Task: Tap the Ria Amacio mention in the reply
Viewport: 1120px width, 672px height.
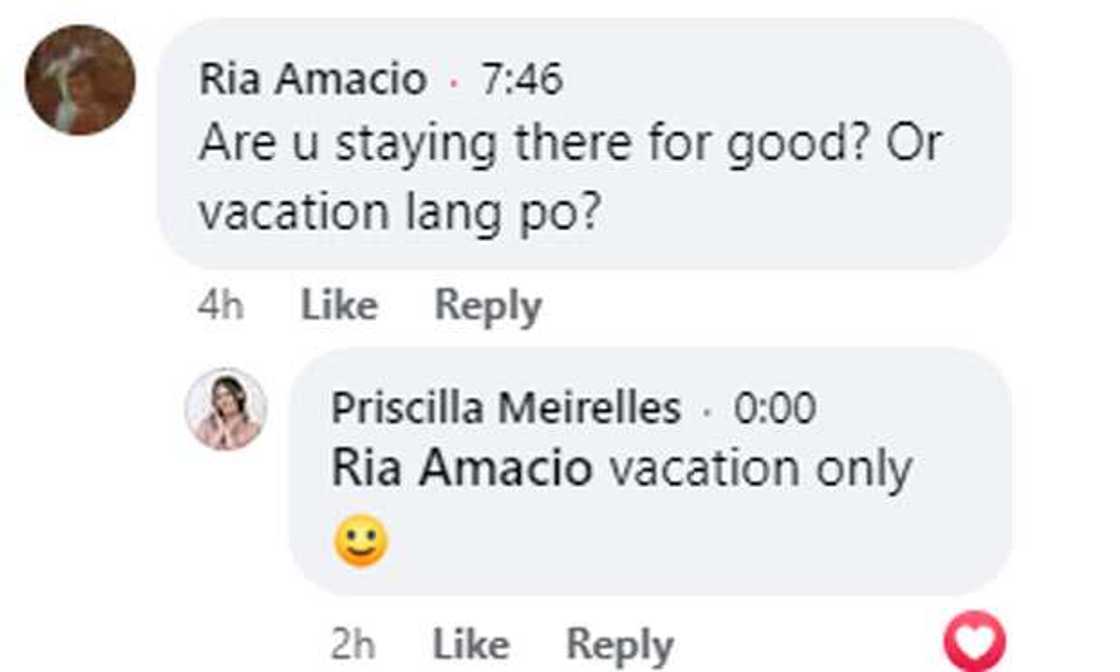Action: pyautogui.click(x=462, y=469)
